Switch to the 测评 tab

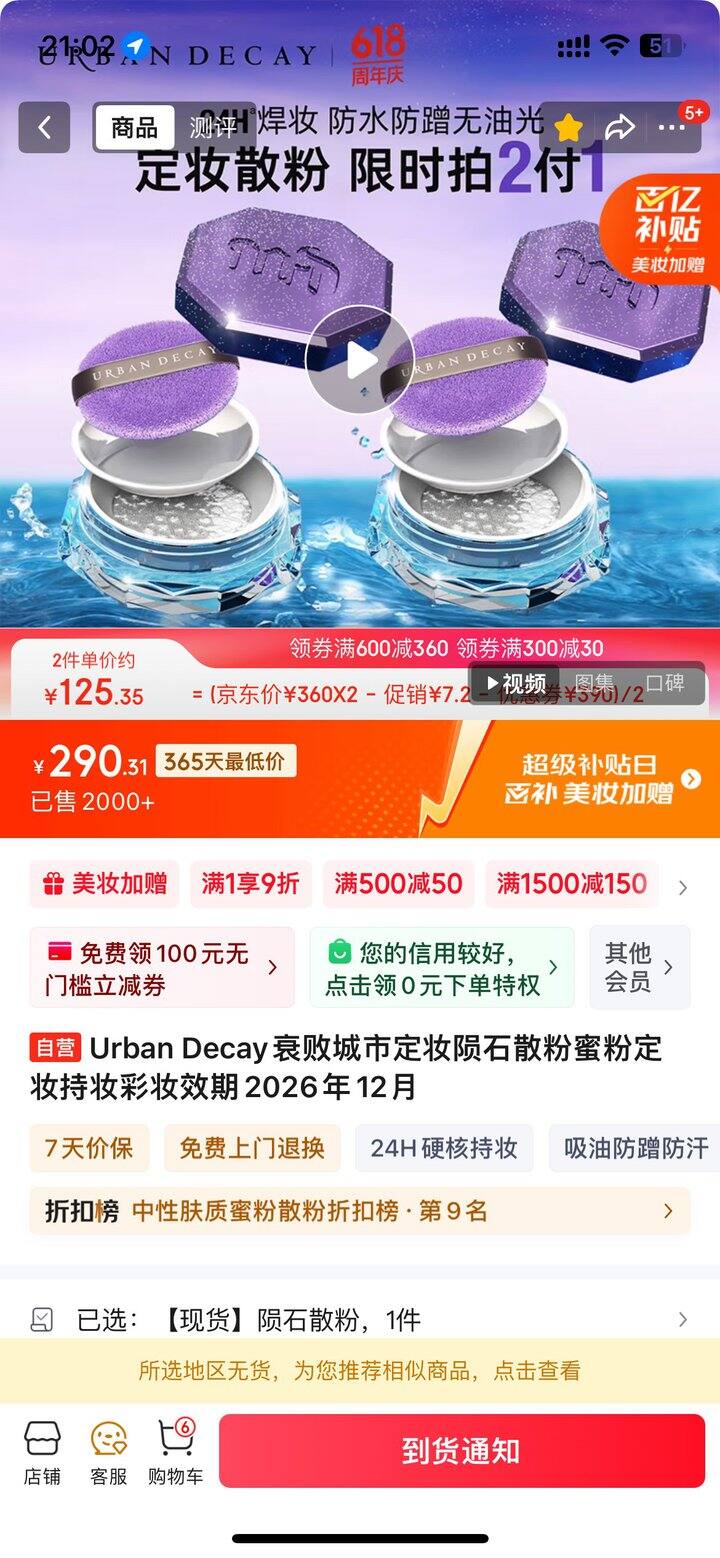[x=214, y=128]
